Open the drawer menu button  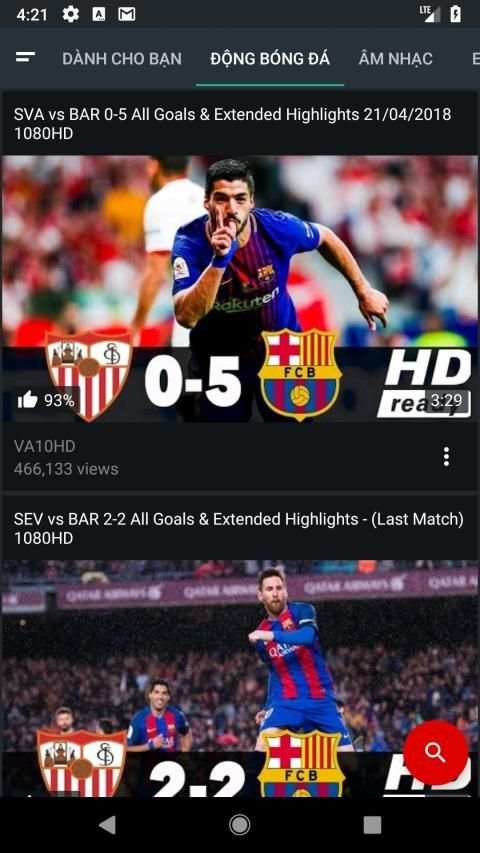[x=26, y=57]
